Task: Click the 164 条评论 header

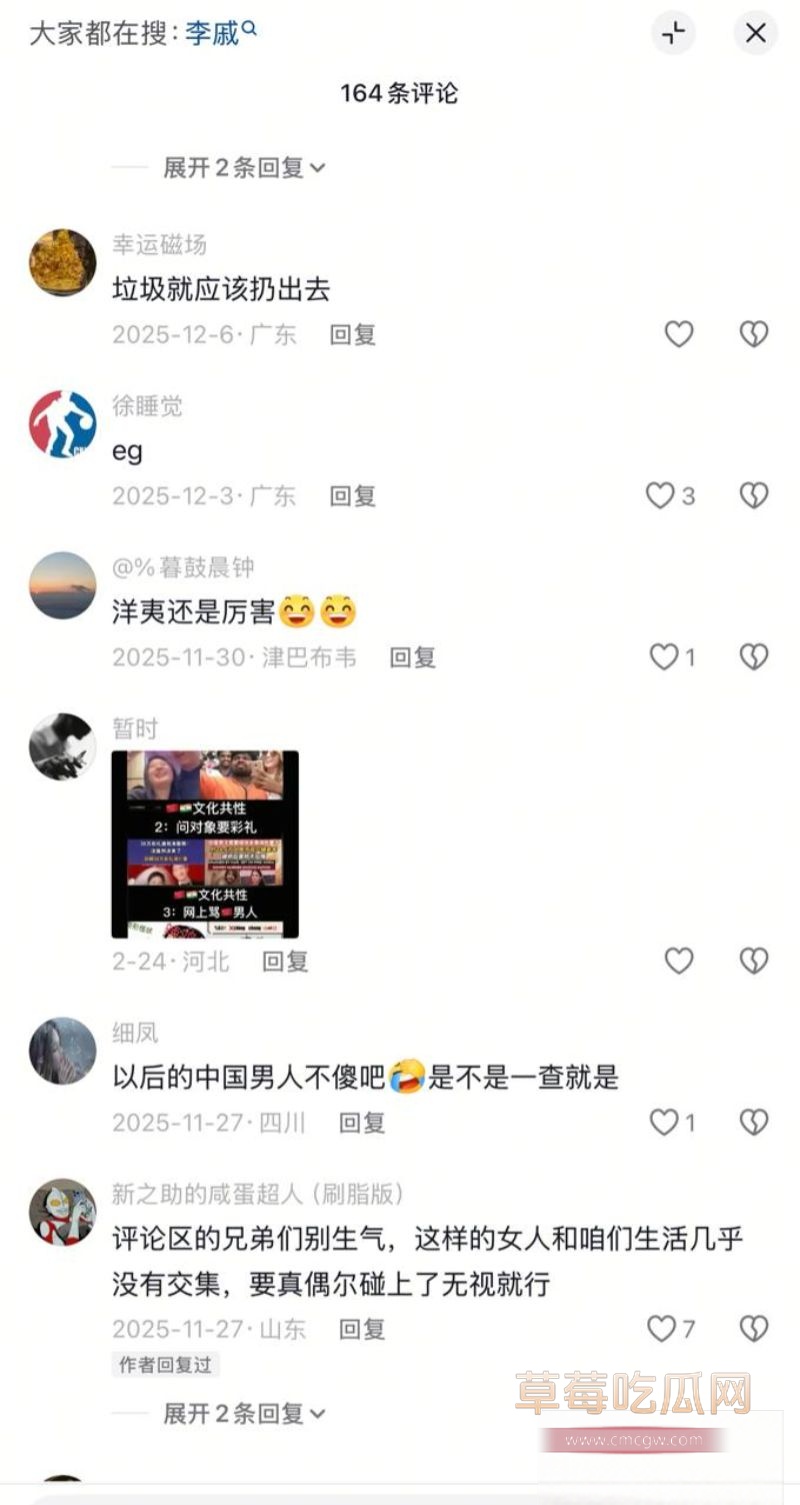Action: pyautogui.click(x=400, y=94)
